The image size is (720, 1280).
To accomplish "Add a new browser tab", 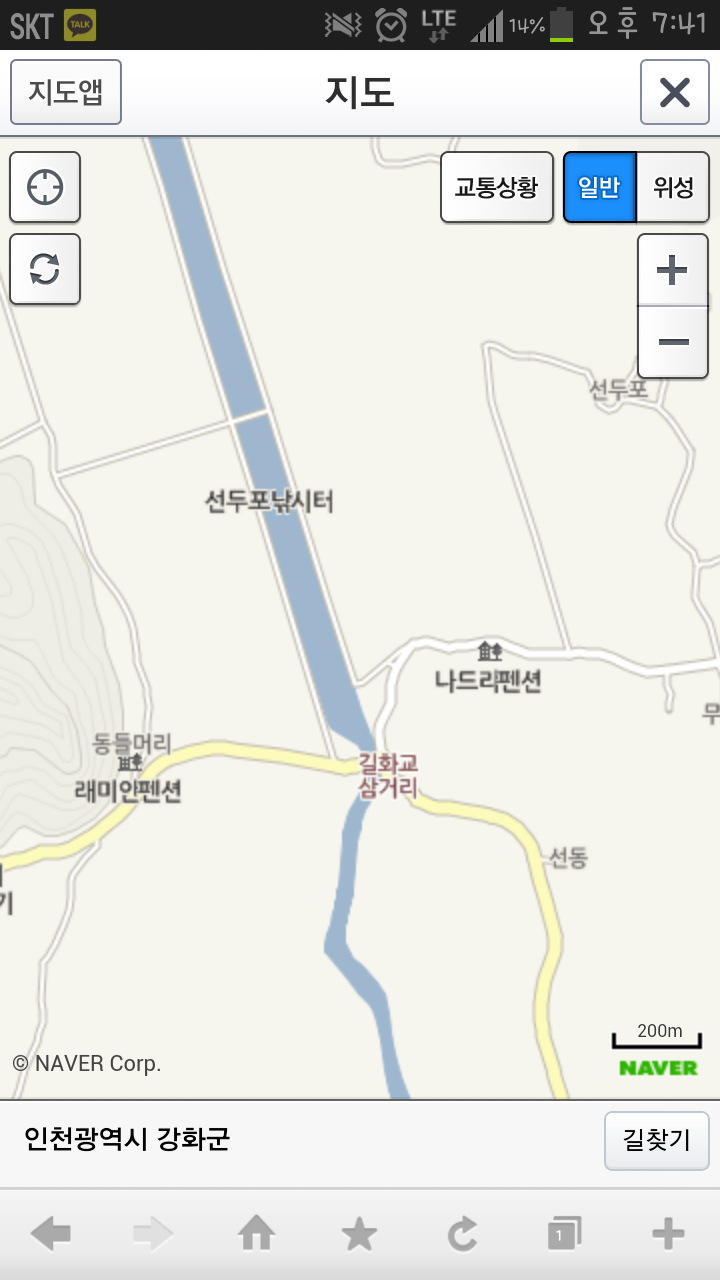I will 668,1235.
